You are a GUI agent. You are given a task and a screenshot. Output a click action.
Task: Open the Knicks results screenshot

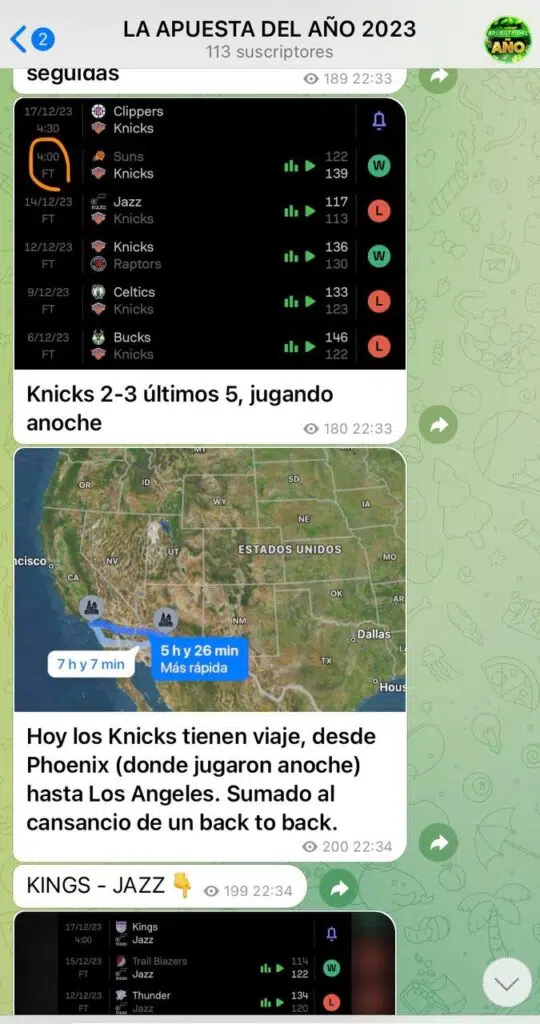210,234
